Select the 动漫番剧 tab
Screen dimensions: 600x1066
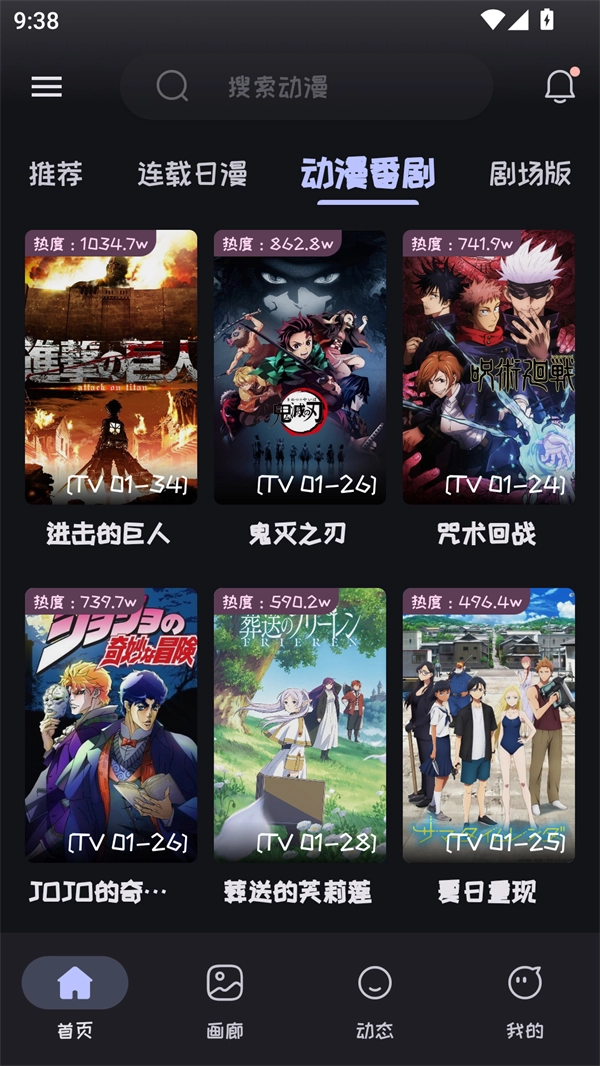[x=368, y=174]
